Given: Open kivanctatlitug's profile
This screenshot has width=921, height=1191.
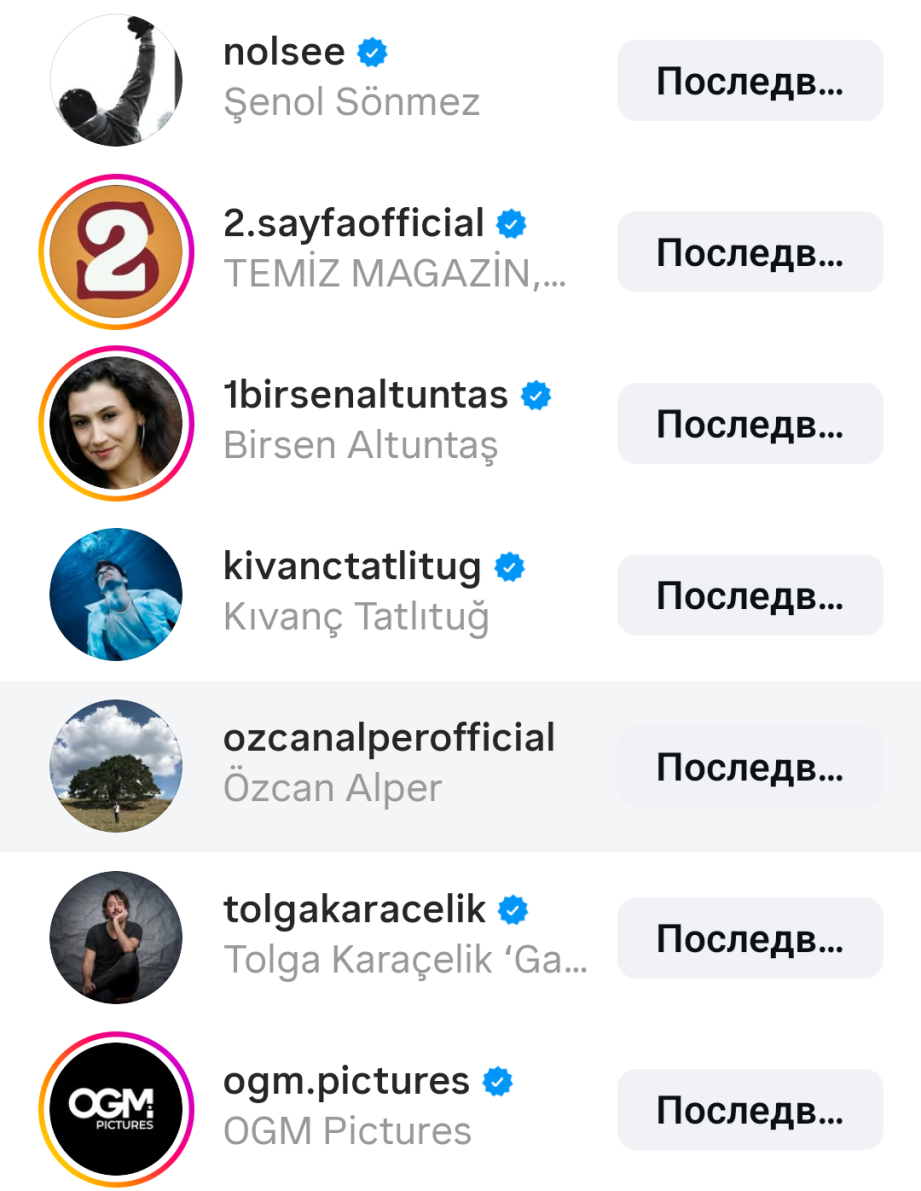Looking at the screenshot, I should tap(352, 568).
